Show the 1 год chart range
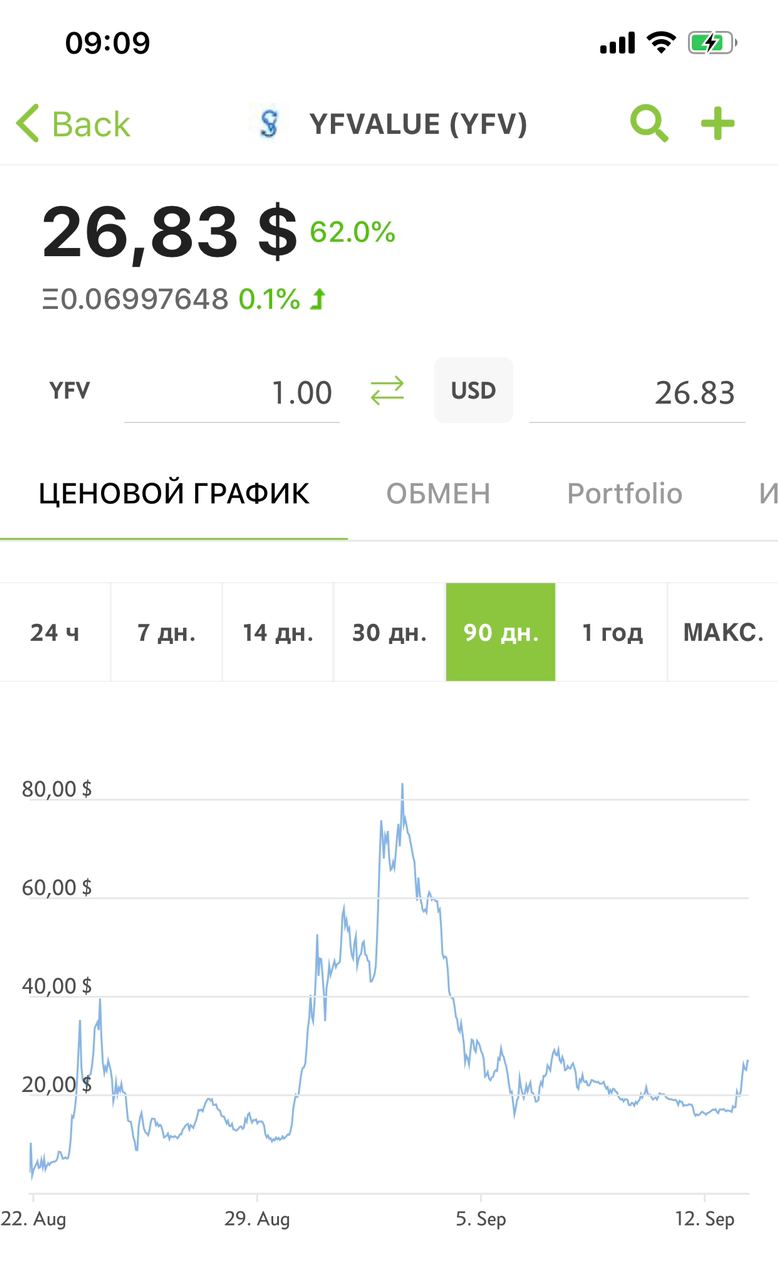This screenshot has height=1280, width=778. coord(612,632)
